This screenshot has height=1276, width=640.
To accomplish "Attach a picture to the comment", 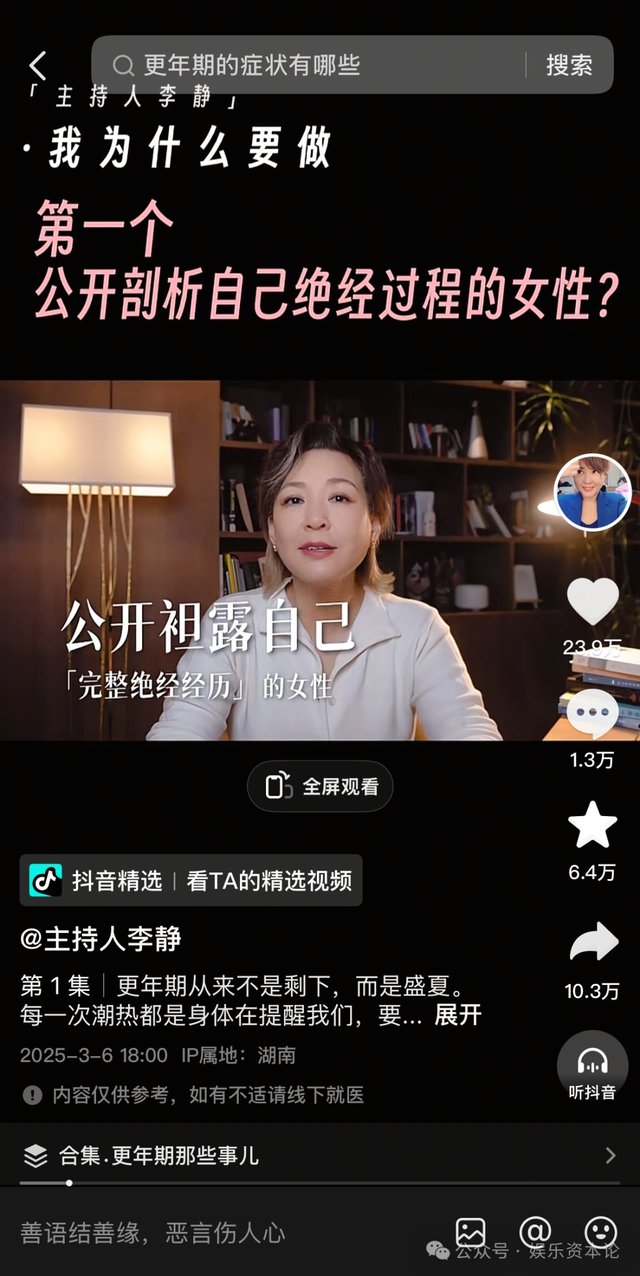I will (x=470, y=1232).
